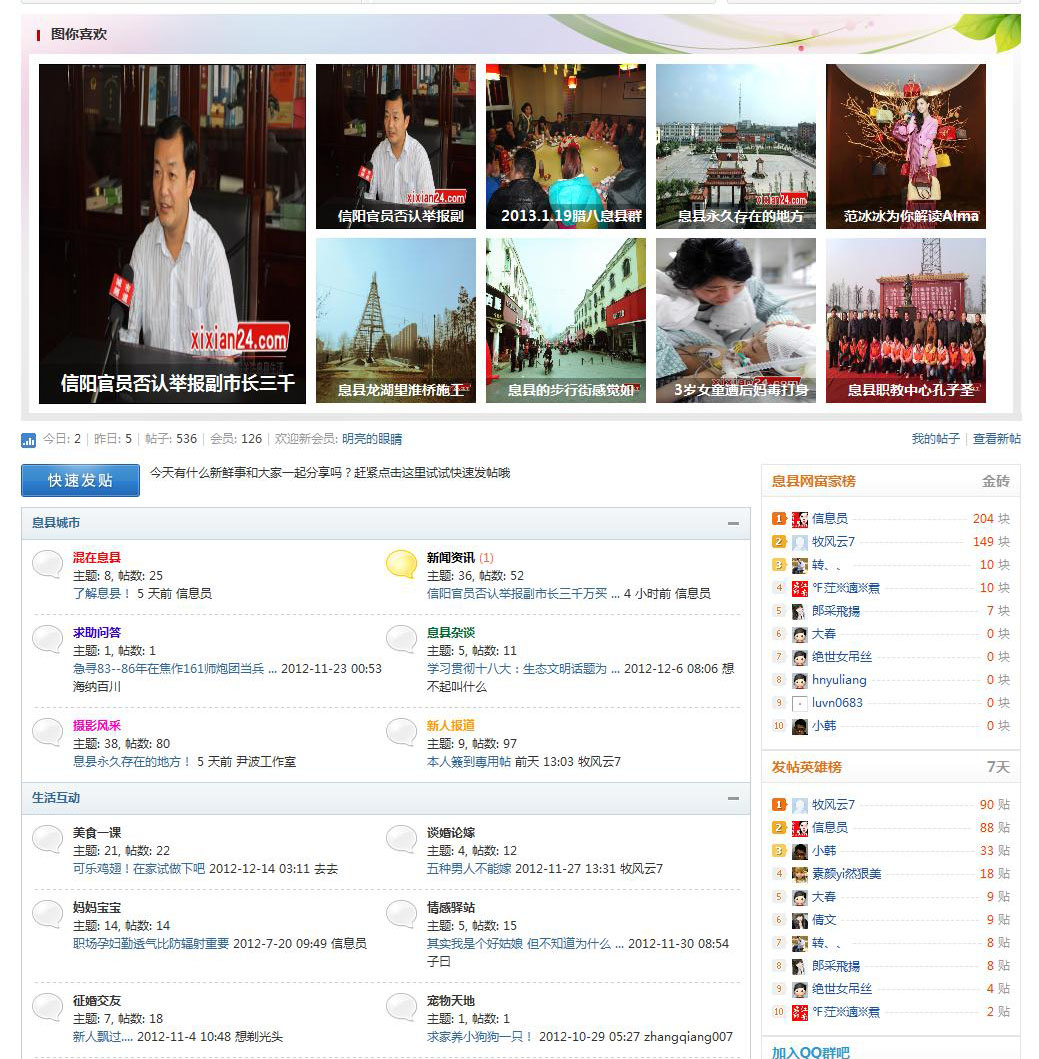Tap the 快速发贴 button
This screenshot has width=1039, height=1059.
click(81, 480)
